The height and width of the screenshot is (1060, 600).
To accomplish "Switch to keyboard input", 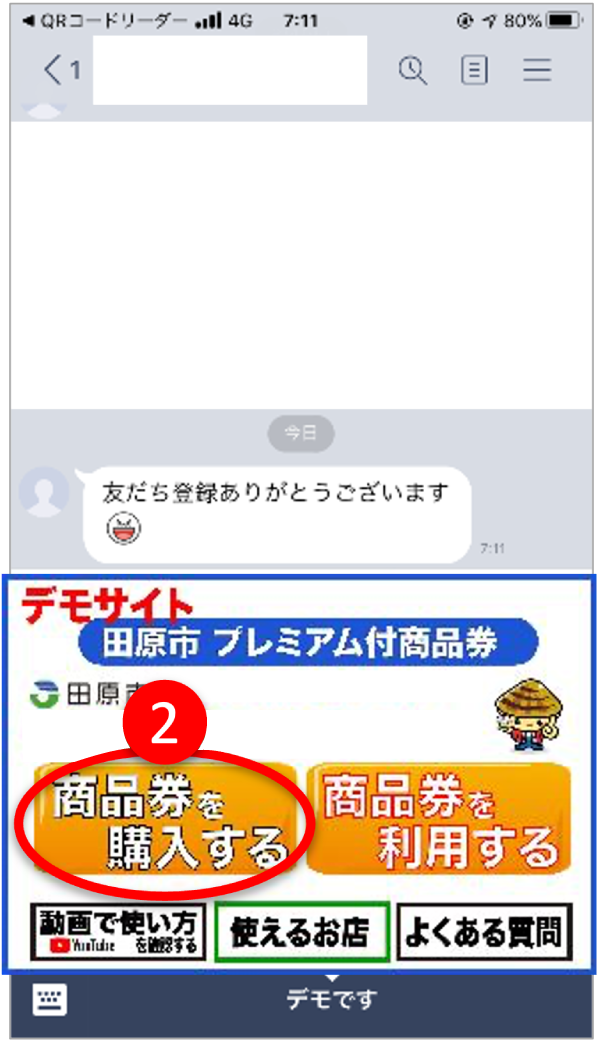I will 49,999.
